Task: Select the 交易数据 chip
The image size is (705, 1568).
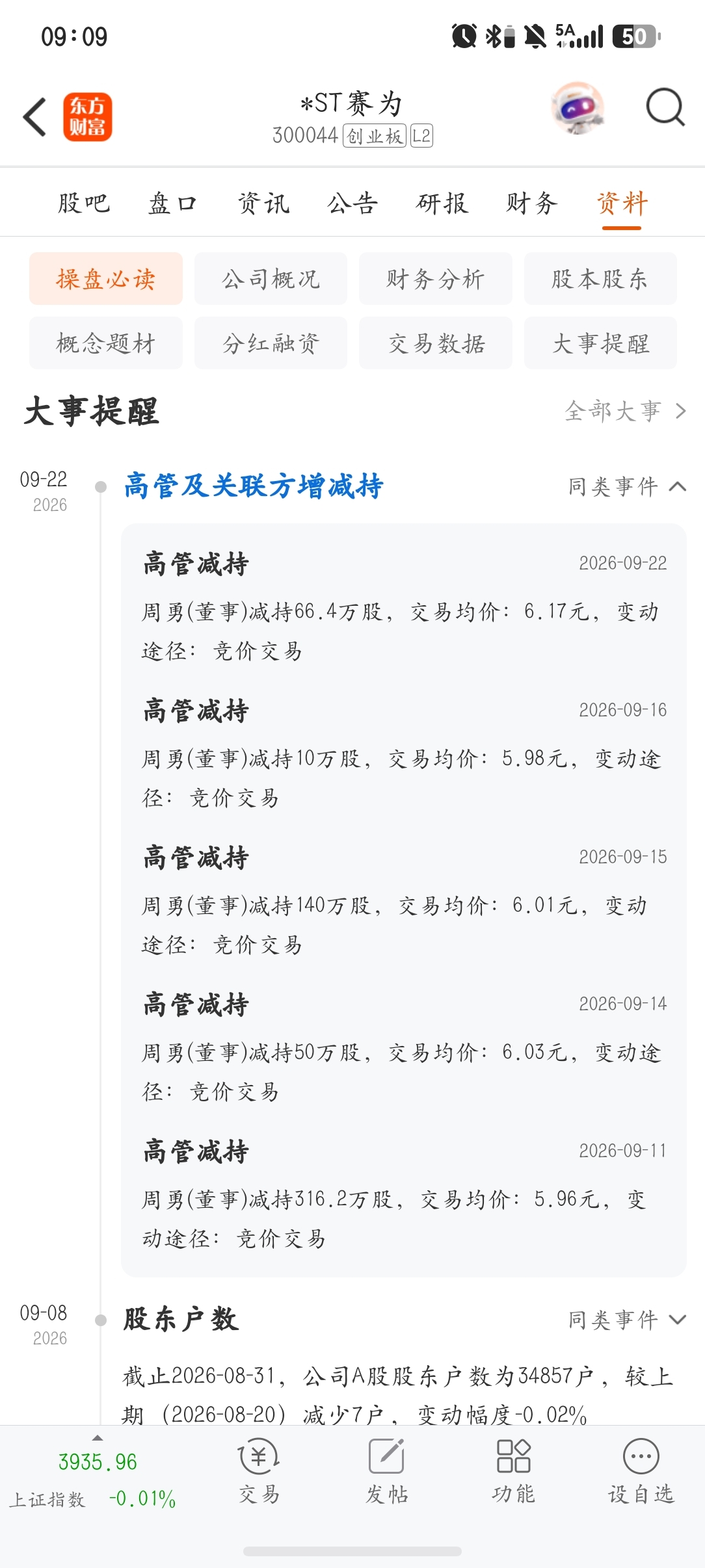Action: [436, 343]
